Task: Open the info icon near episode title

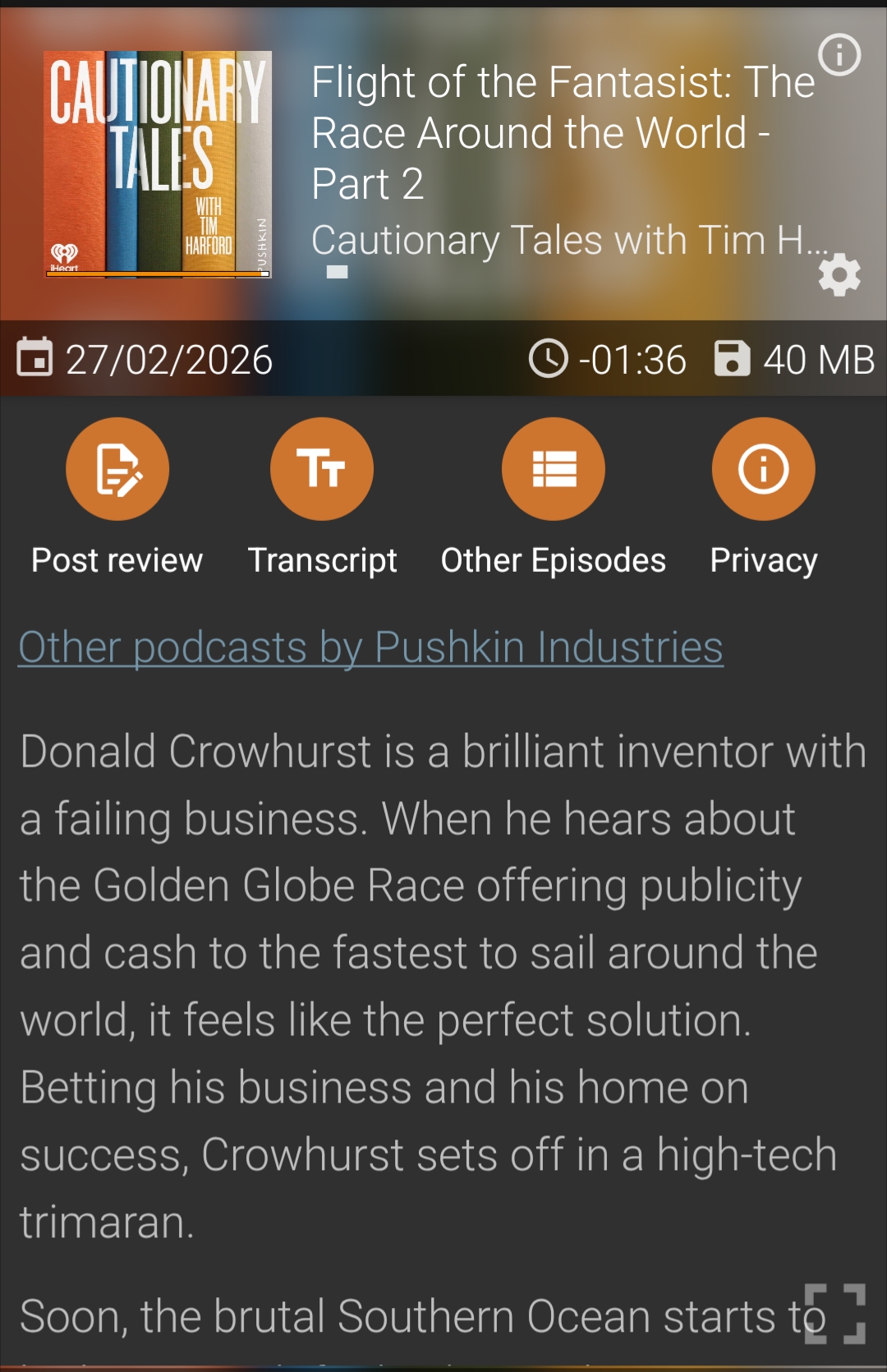Action: (x=839, y=55)
